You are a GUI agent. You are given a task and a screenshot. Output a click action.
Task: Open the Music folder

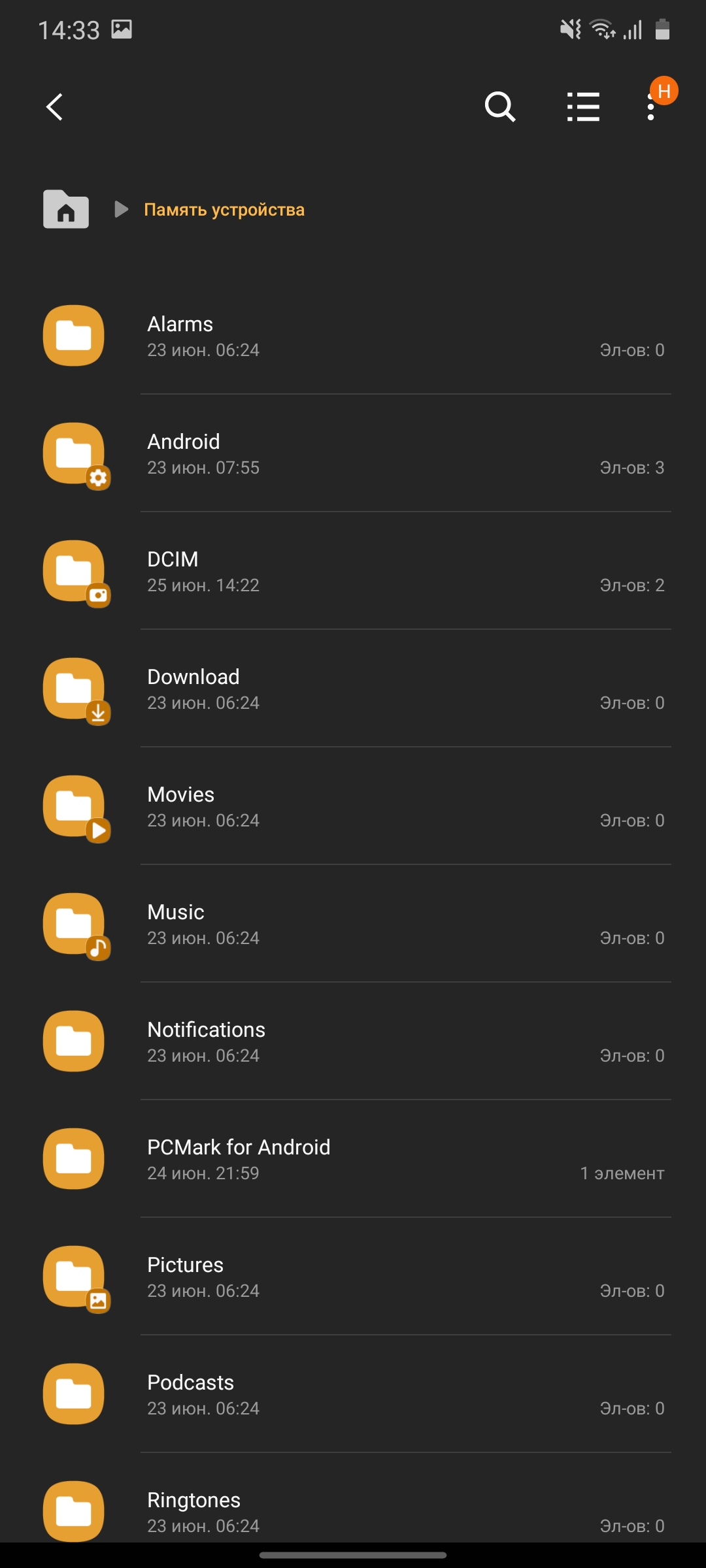pyautogui.click(x=353, y=924)
